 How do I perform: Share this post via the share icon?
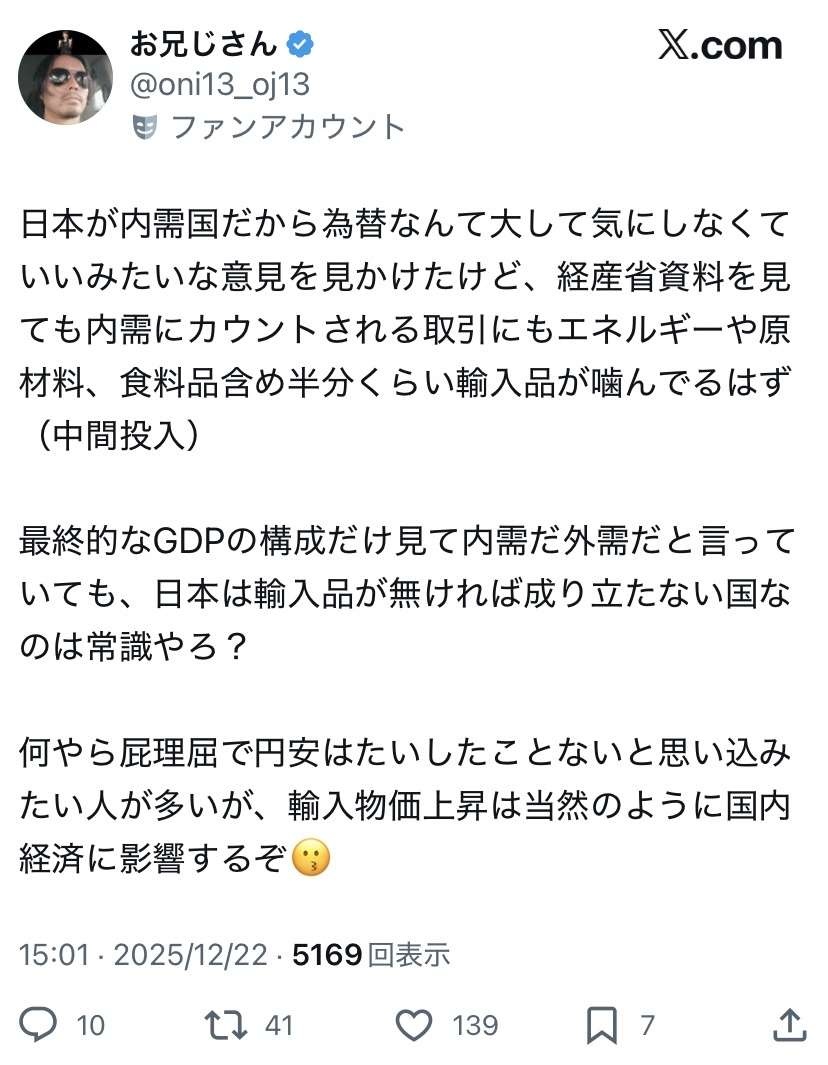pos(789,1024)
